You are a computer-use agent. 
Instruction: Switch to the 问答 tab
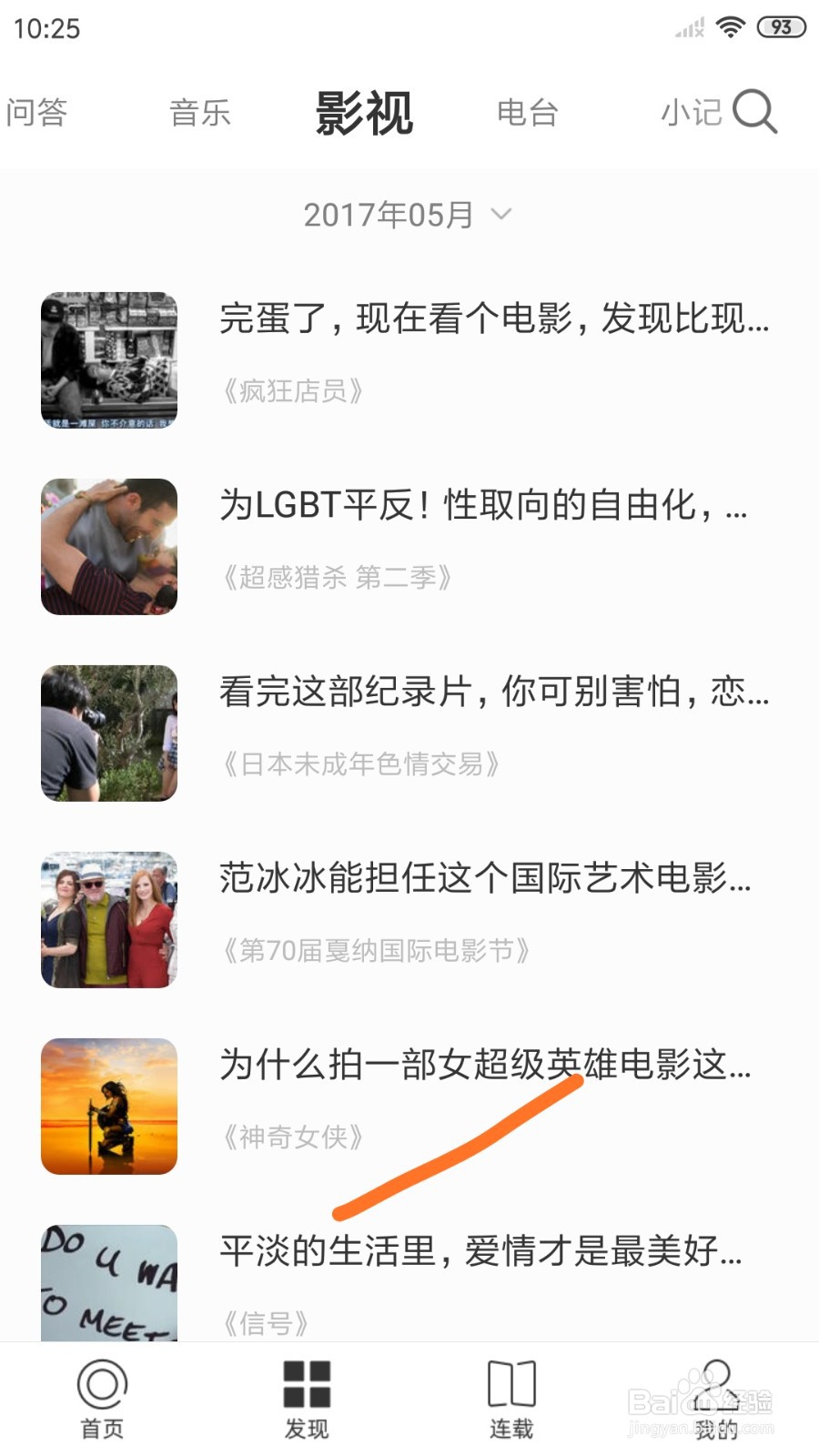click(36, 113)
